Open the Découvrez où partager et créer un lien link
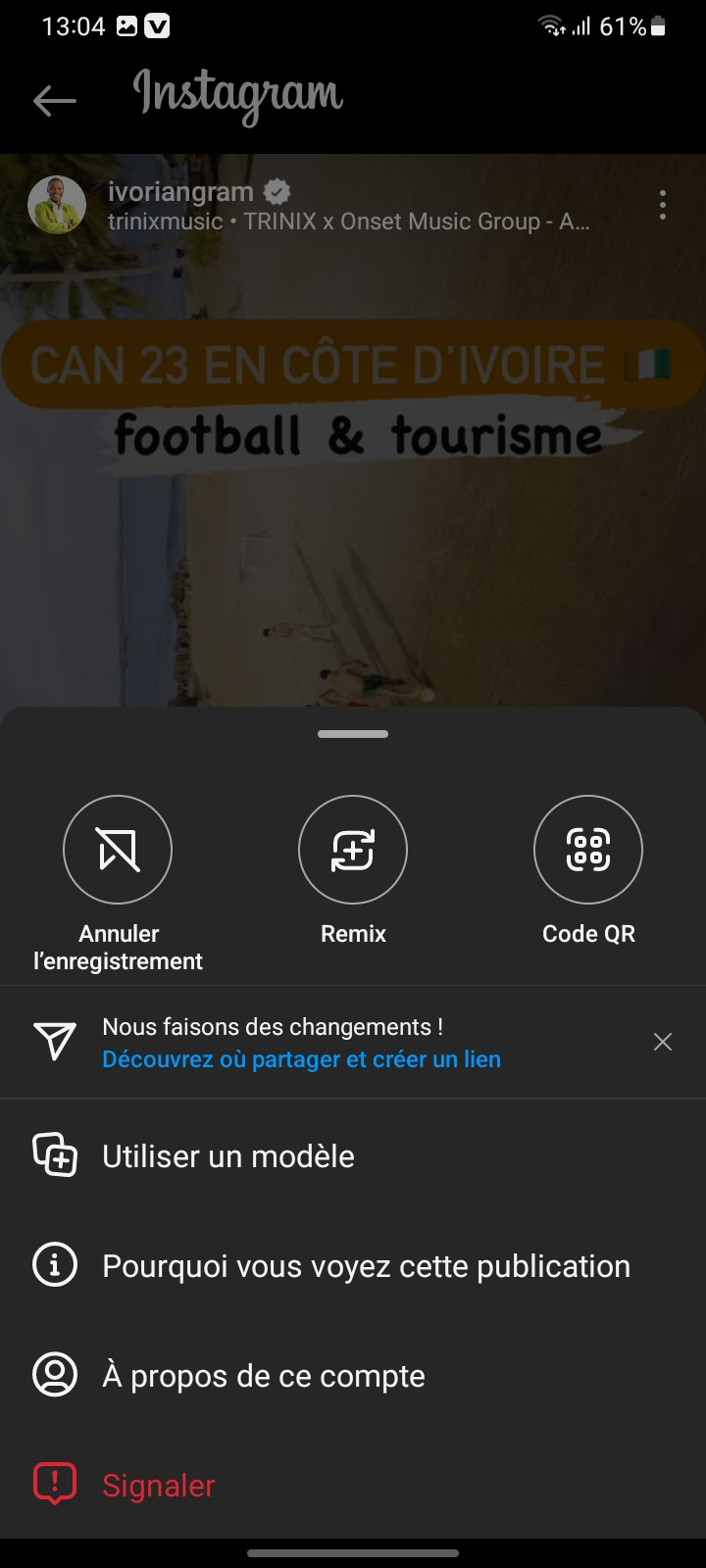 tap(301, 1059)
